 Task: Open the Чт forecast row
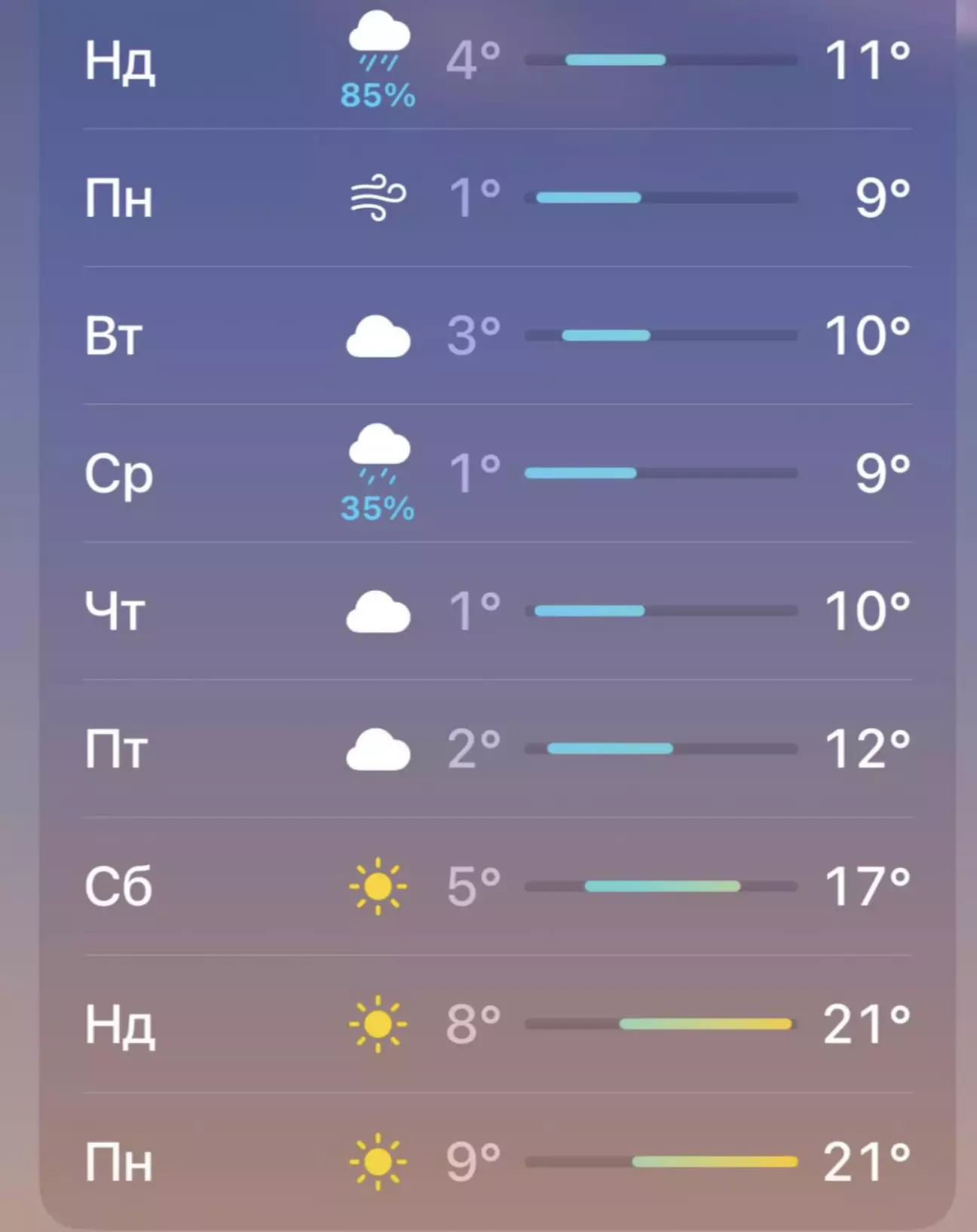click(498, 611)
